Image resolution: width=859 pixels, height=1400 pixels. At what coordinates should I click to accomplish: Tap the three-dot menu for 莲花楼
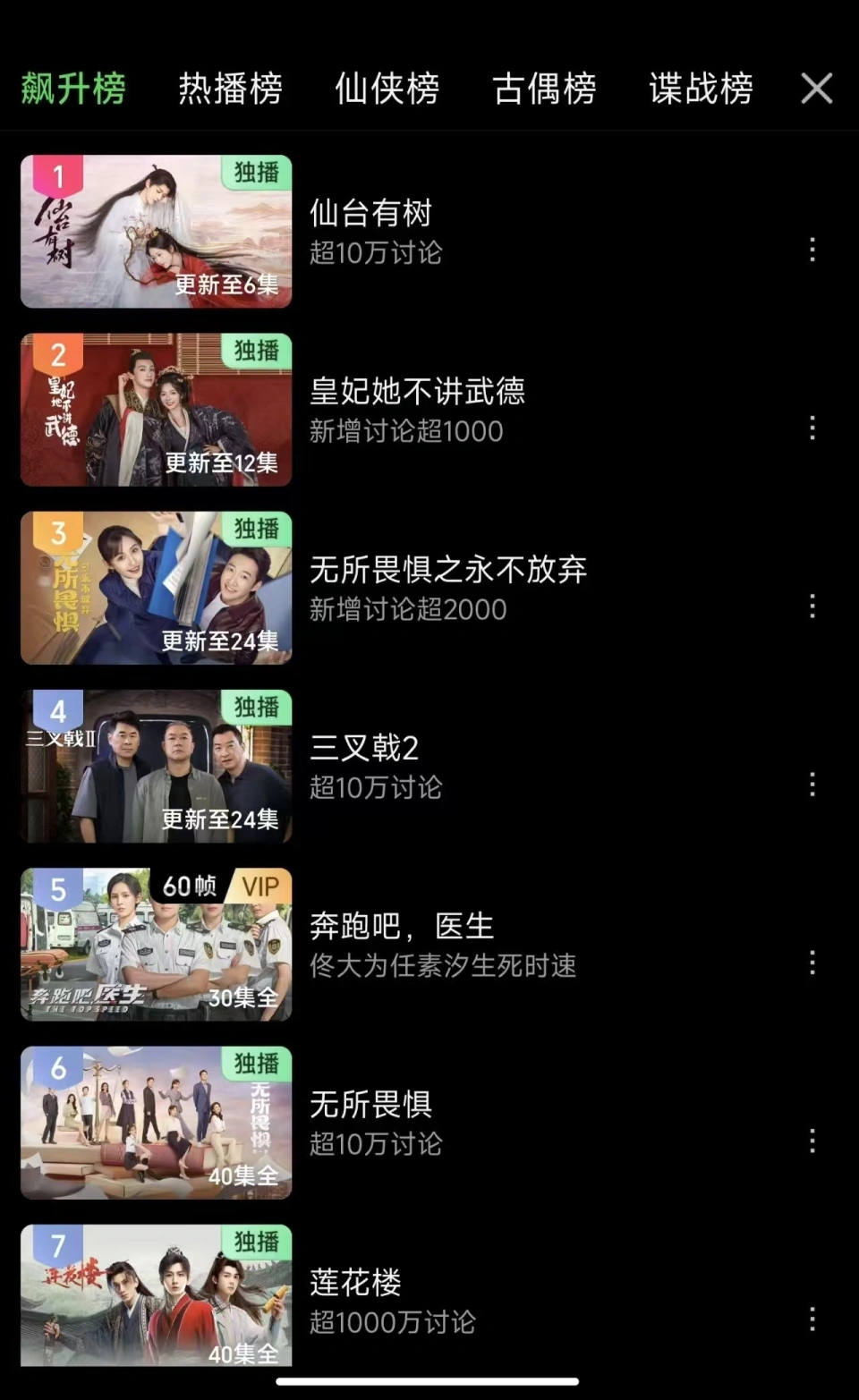click(812, 1319)
